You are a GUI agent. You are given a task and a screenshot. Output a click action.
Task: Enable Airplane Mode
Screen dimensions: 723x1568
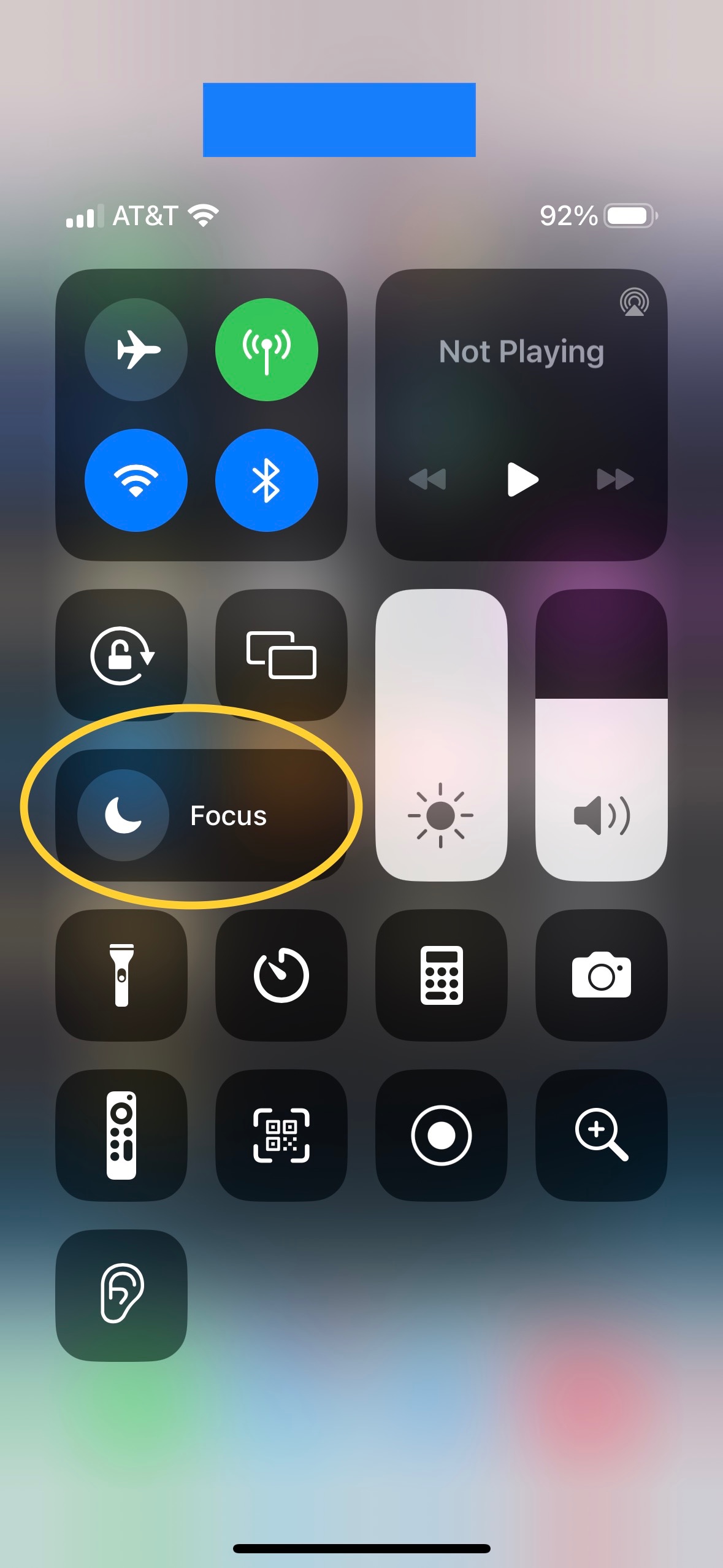tap(136, 350)
